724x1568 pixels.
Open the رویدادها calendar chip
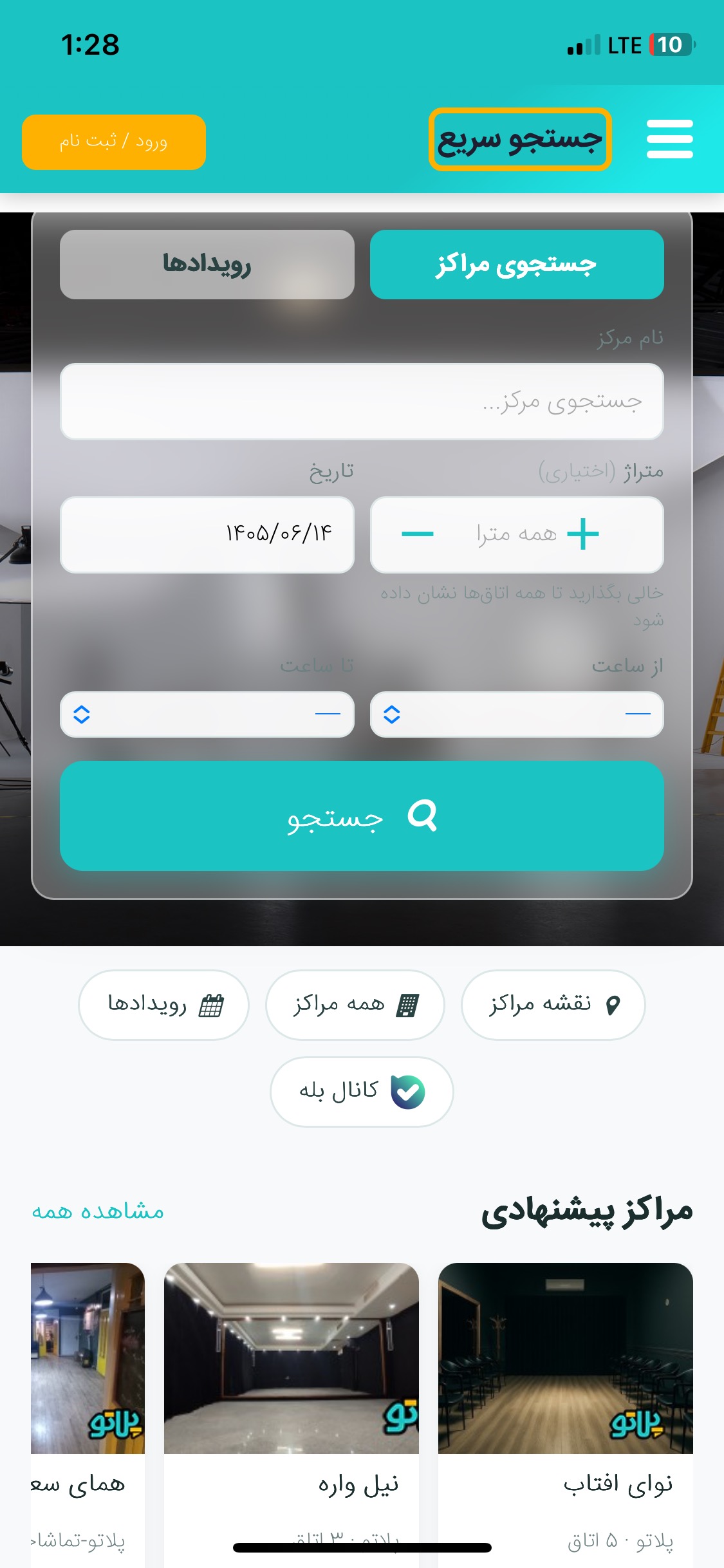[163, 1005]
